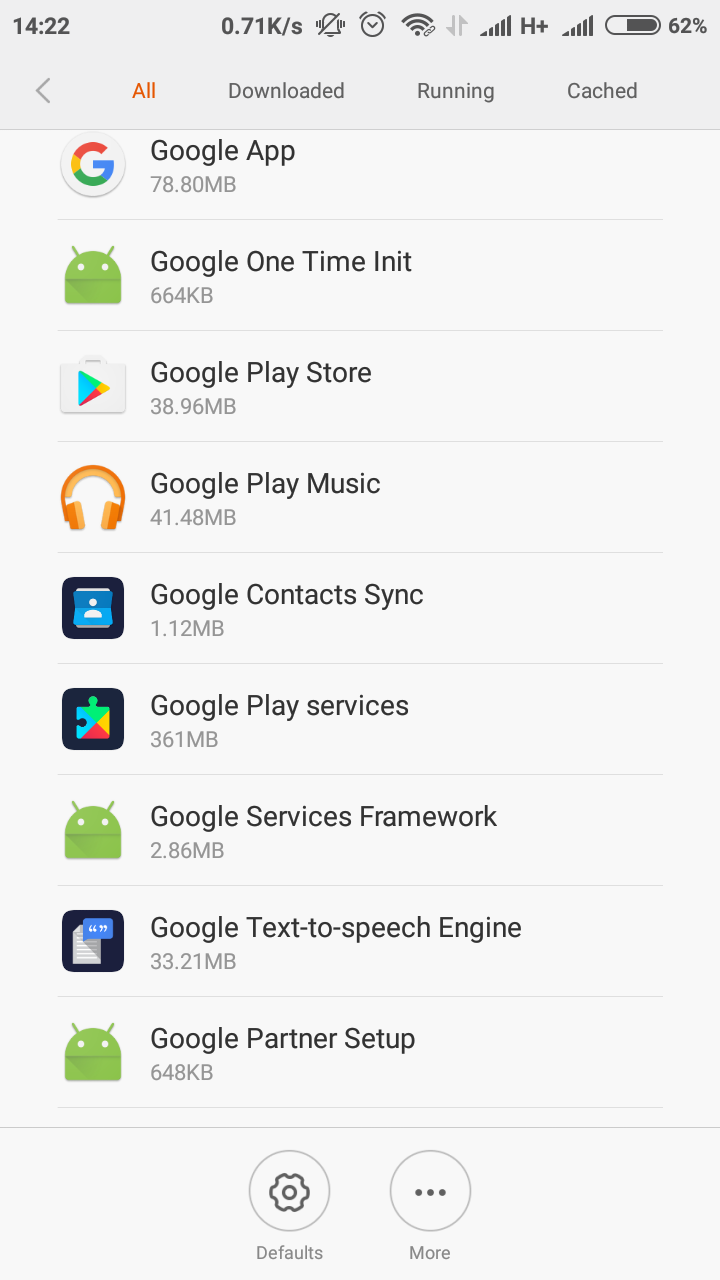Screen dimensions: 720x1280
Task: Switch to the Cached tab
Action: click(602, 91)
